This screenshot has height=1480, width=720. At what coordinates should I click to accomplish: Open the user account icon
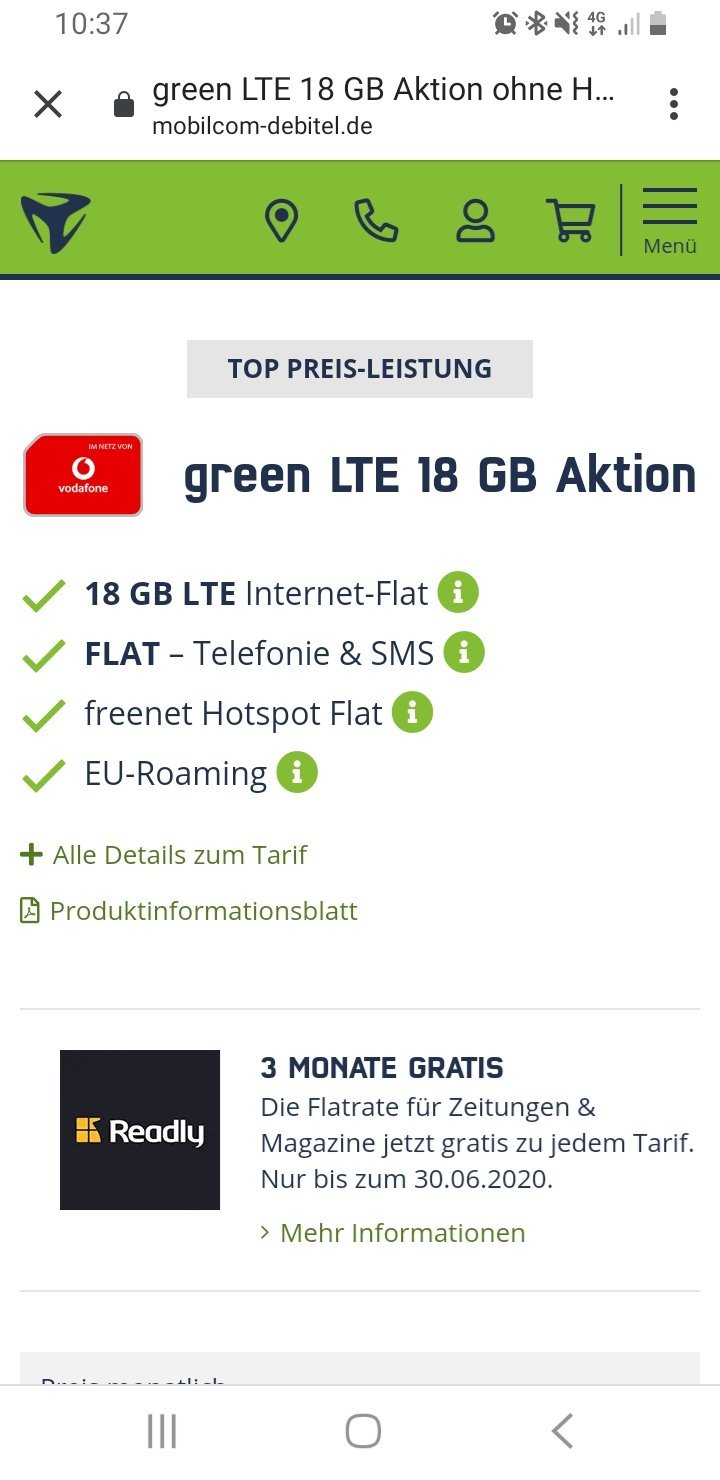(x=475, y=221)
